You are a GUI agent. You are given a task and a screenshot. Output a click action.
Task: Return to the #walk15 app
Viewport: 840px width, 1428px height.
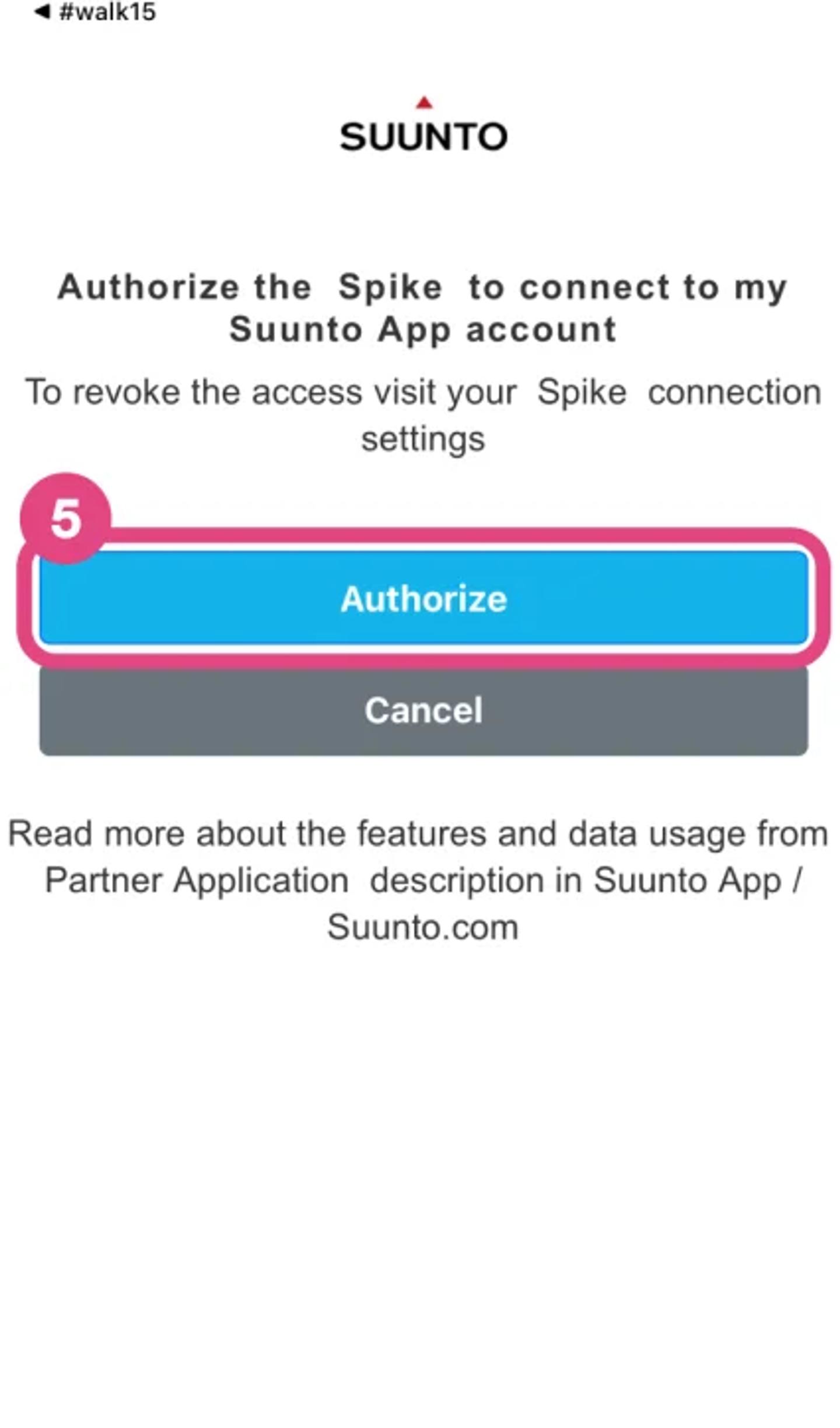(94, 12)
